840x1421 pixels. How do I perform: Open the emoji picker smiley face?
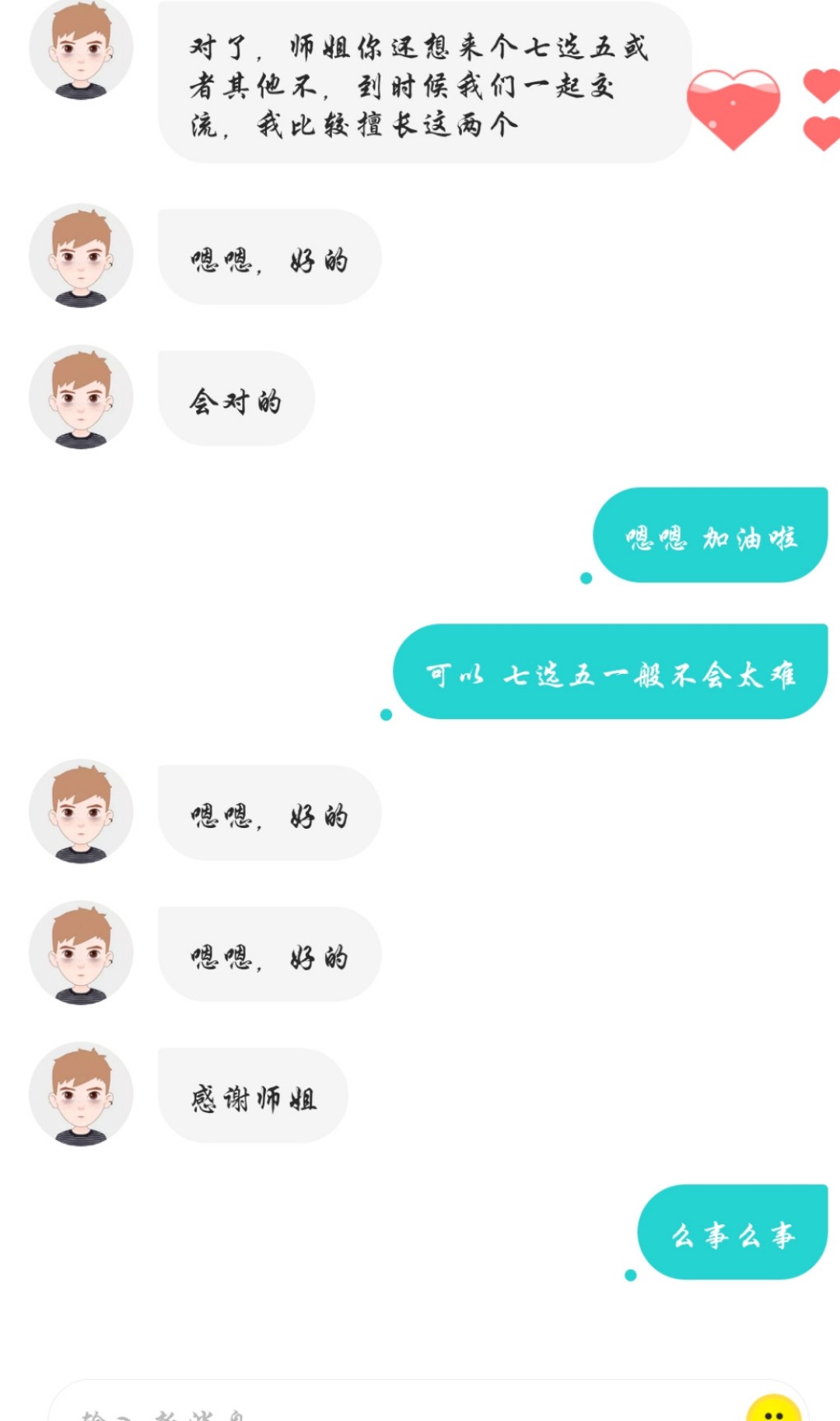(774, 1410)
